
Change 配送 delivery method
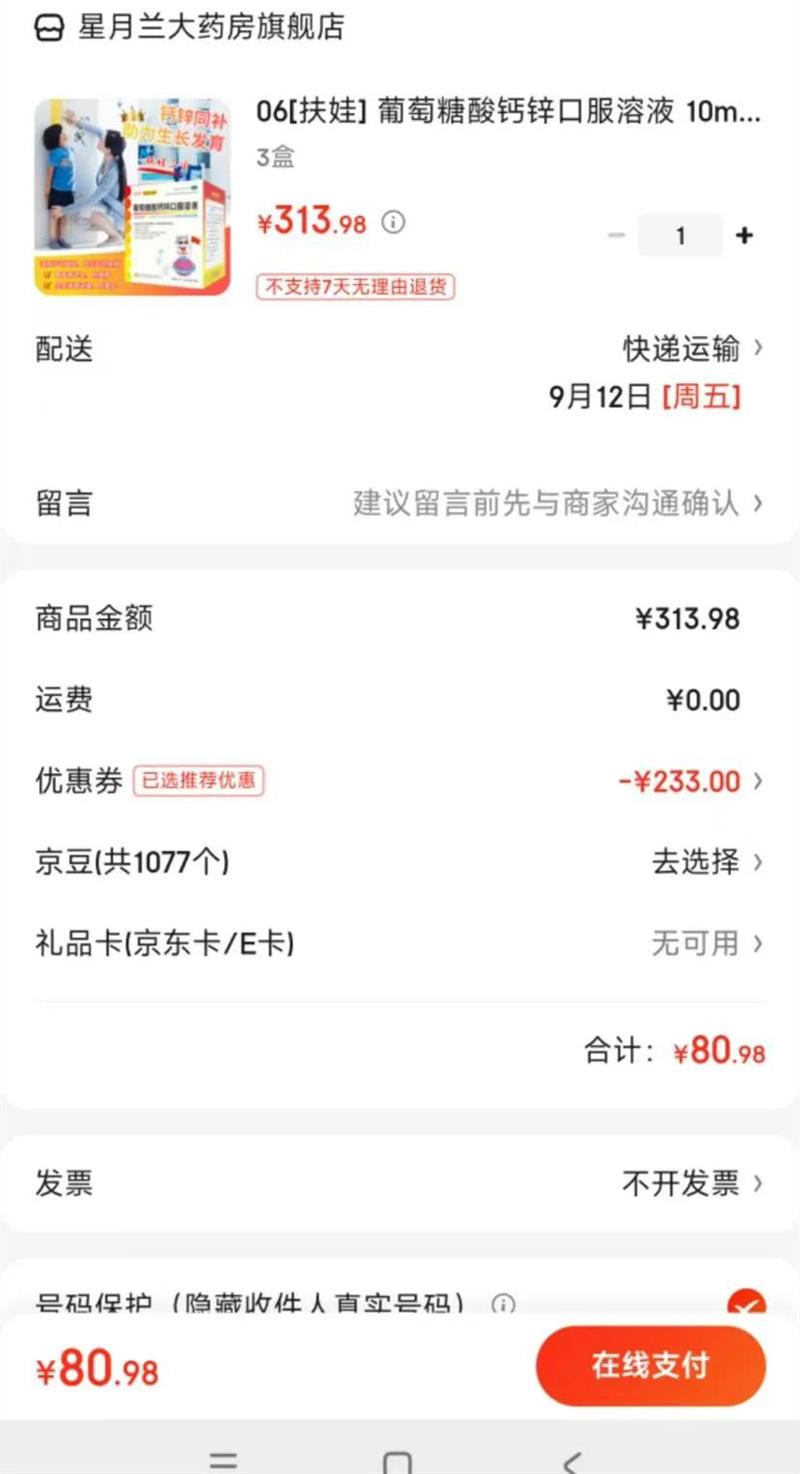pyautogui.click(x=692, y=349)
